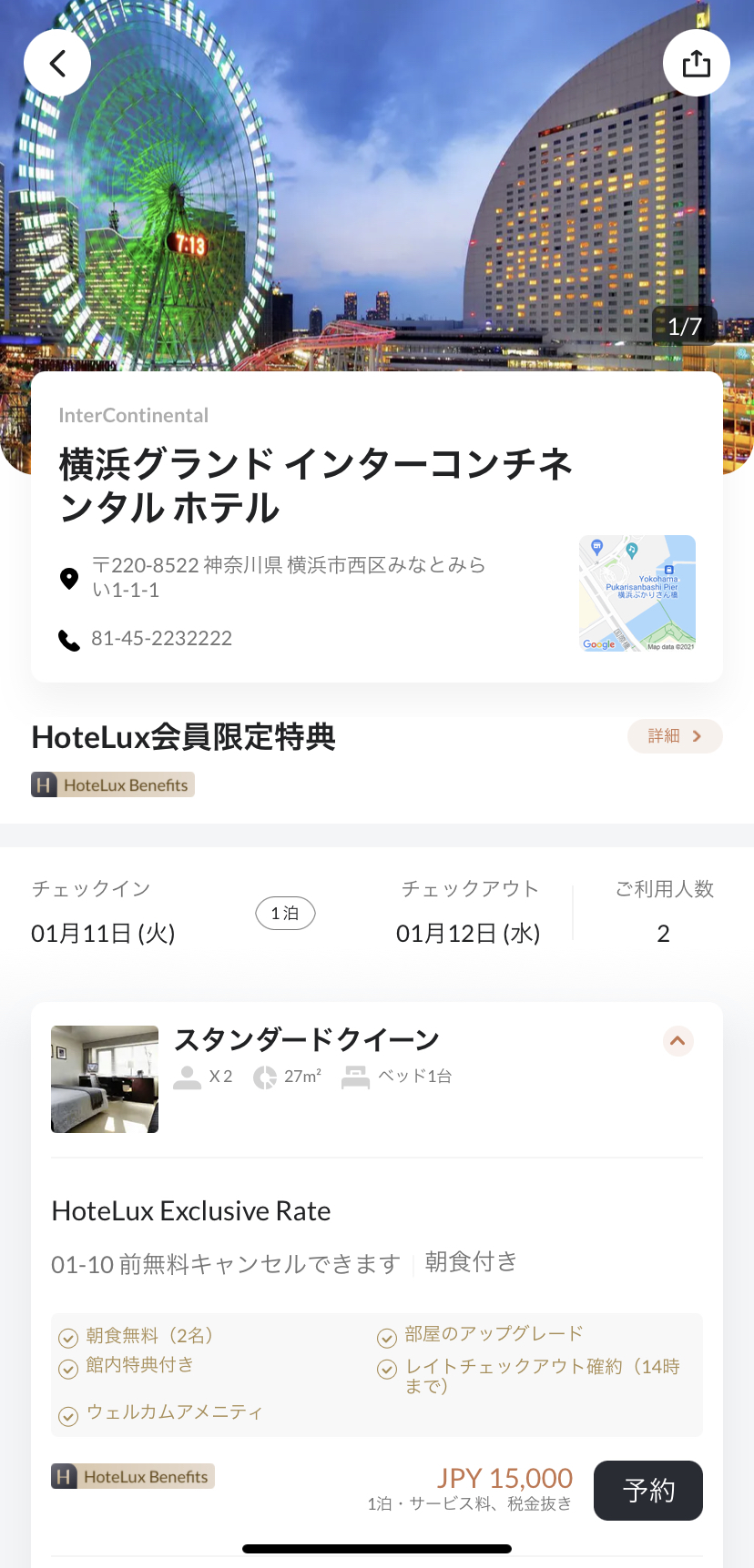Image resolution: width=754 pixels, height=1568 pixels.
Task: Tap 予約 to book JPY 15,000 rate
Action: [x=647, y=1490]
